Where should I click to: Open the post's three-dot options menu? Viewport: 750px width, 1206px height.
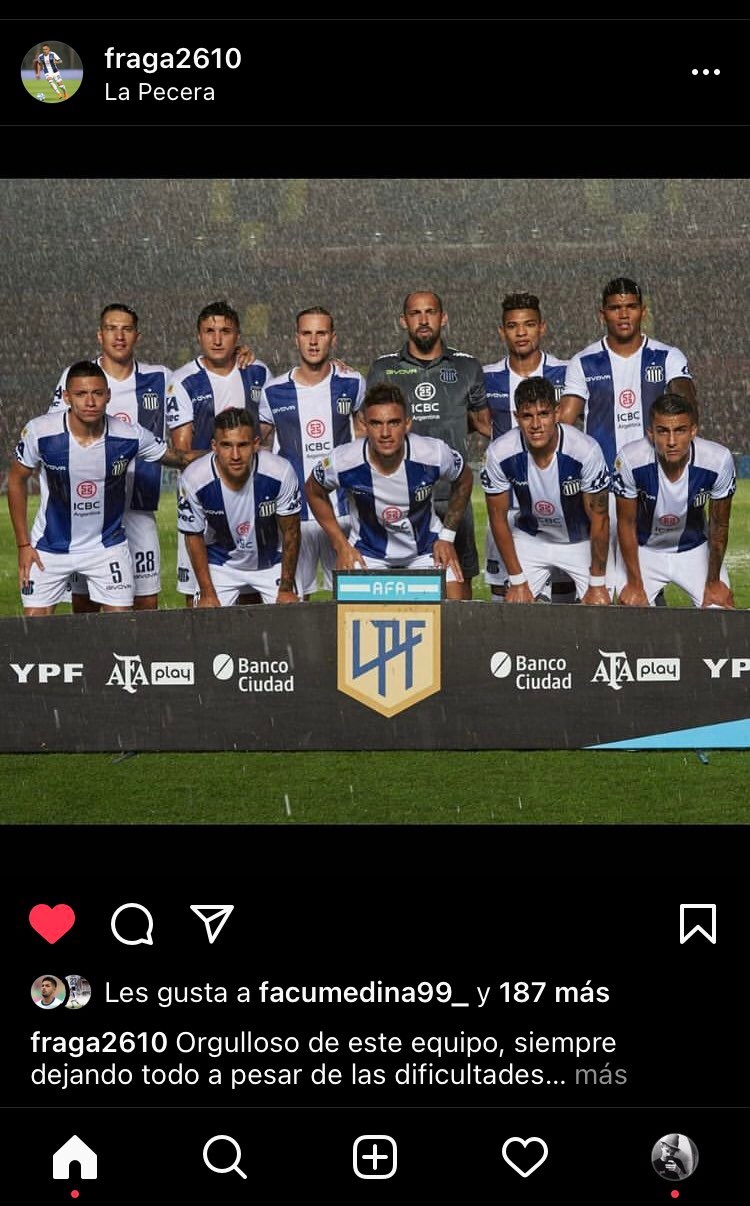tap(705, 72)
